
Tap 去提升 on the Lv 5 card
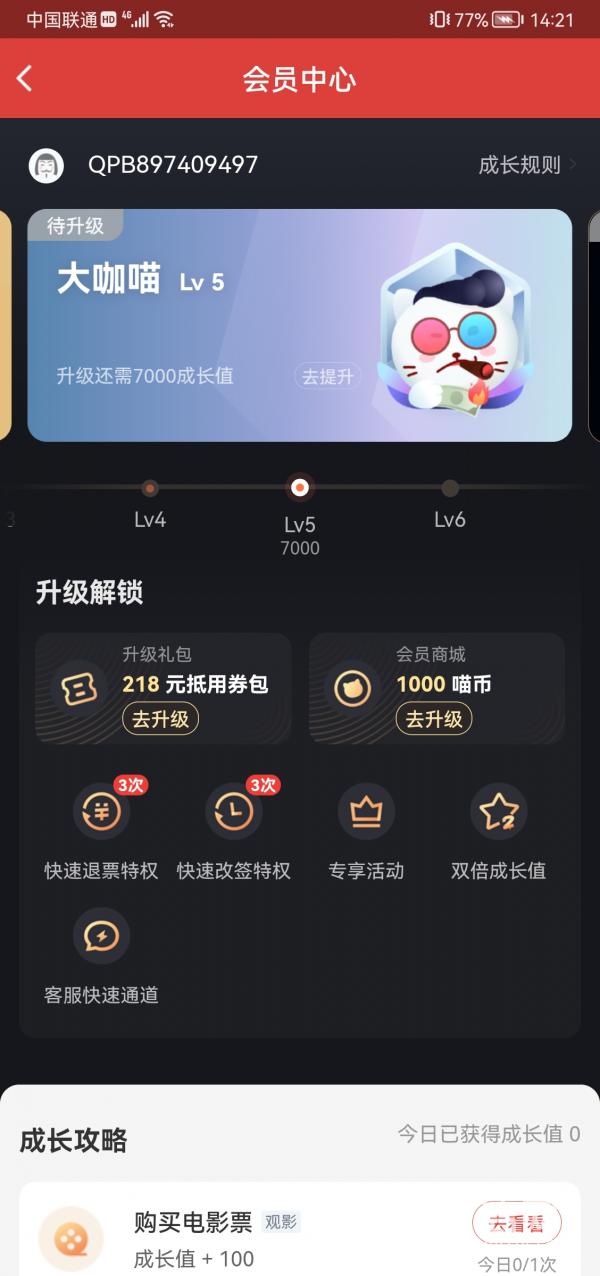tap(328, 377)
